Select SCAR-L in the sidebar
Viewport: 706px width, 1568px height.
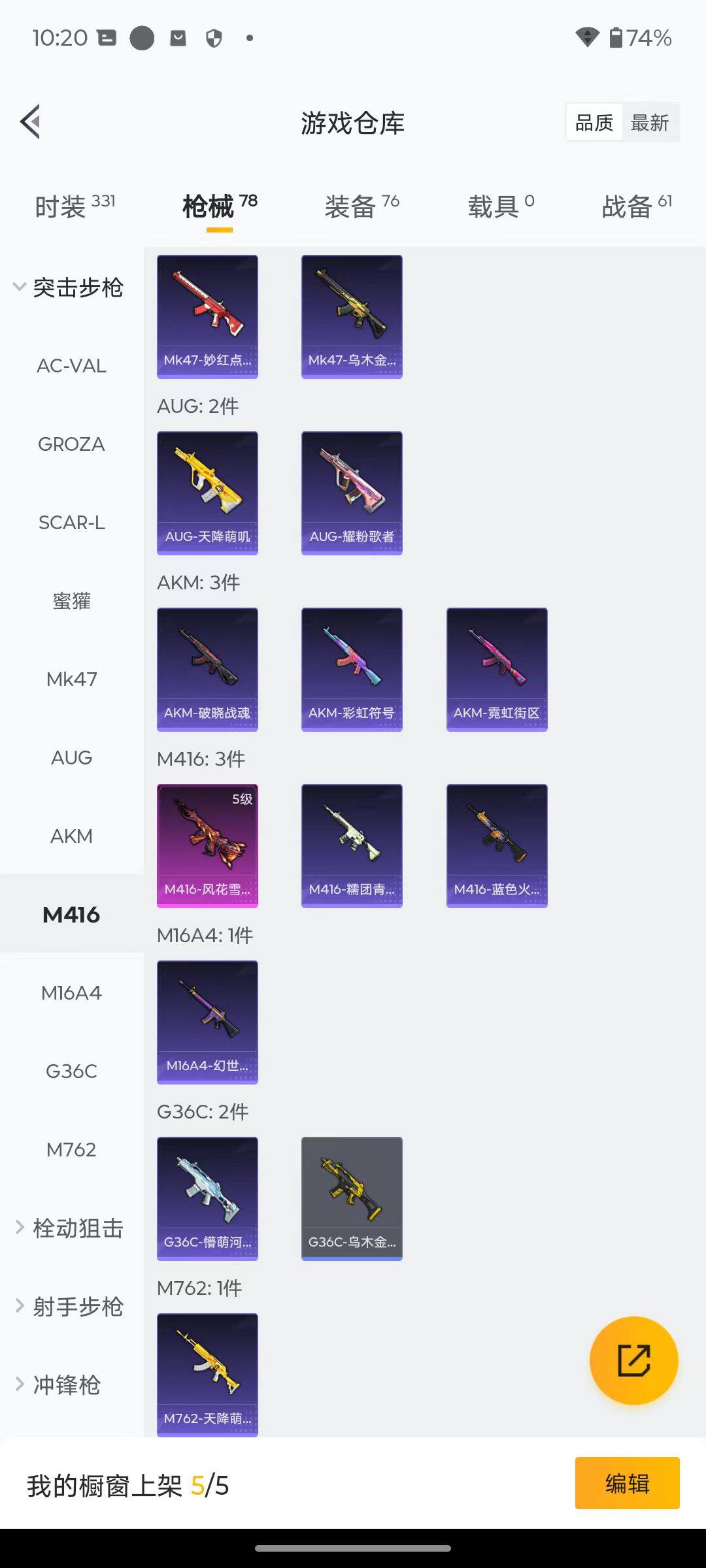(71, 523)
